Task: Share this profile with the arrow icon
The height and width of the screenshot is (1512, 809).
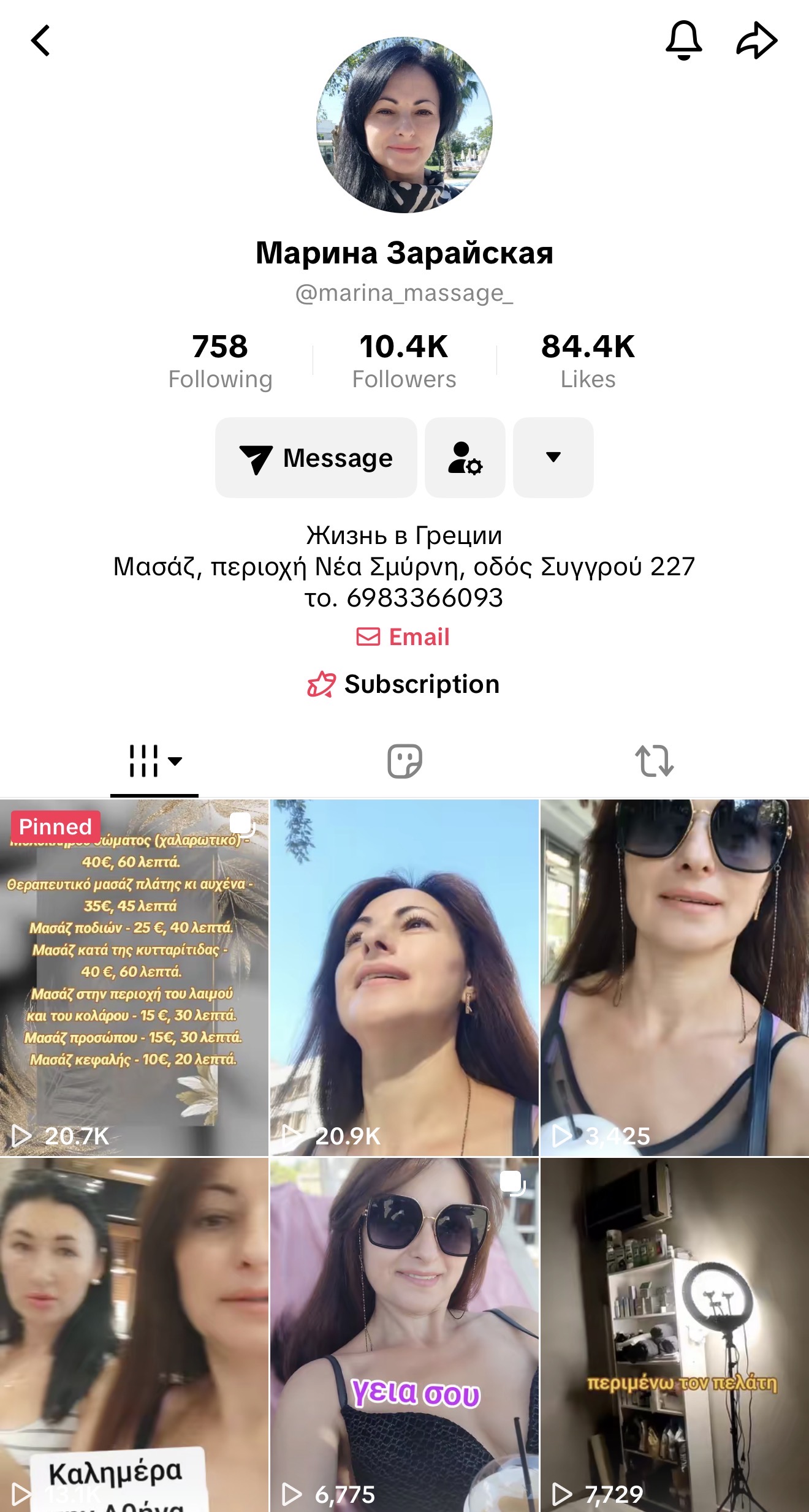Action: [756, 41]
